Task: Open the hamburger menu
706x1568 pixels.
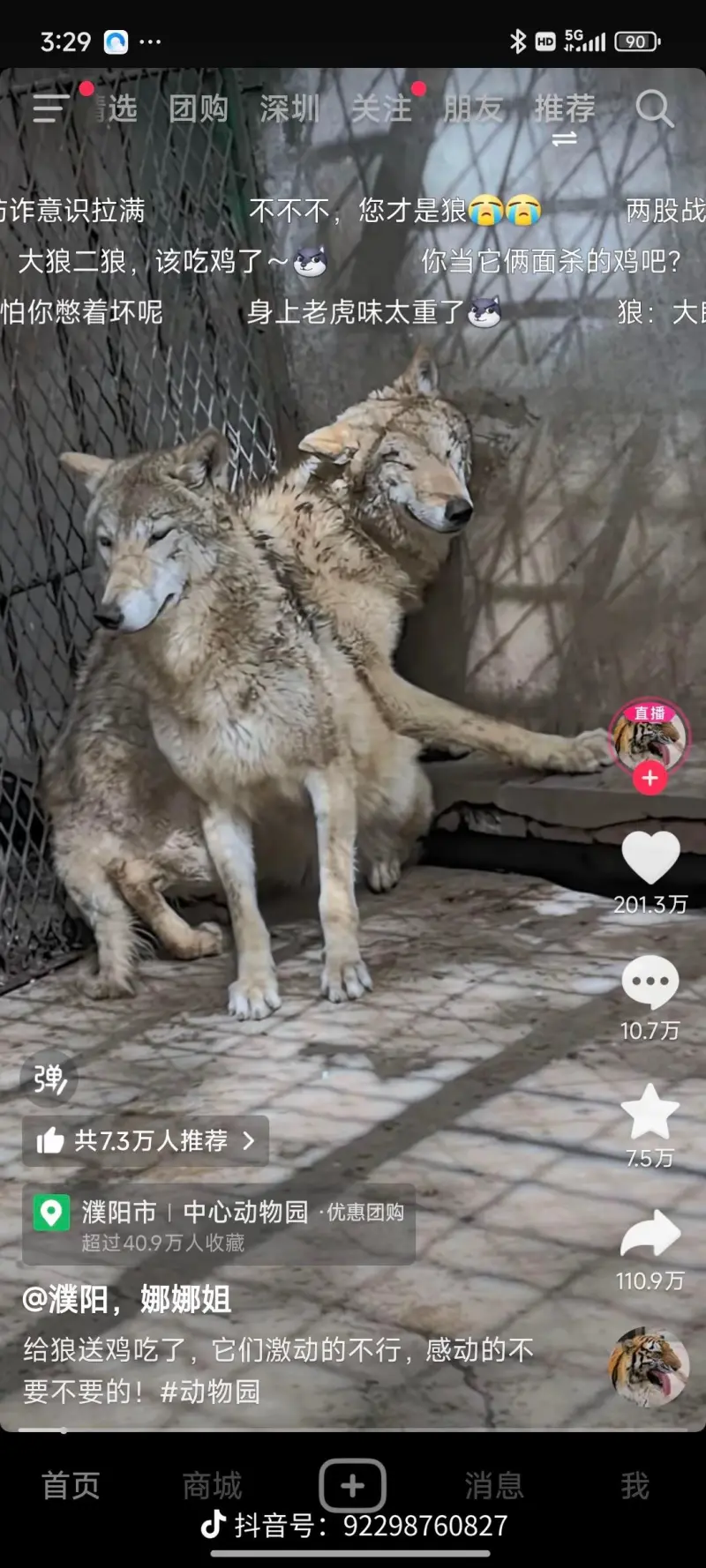Action: [x=49, y=109]
